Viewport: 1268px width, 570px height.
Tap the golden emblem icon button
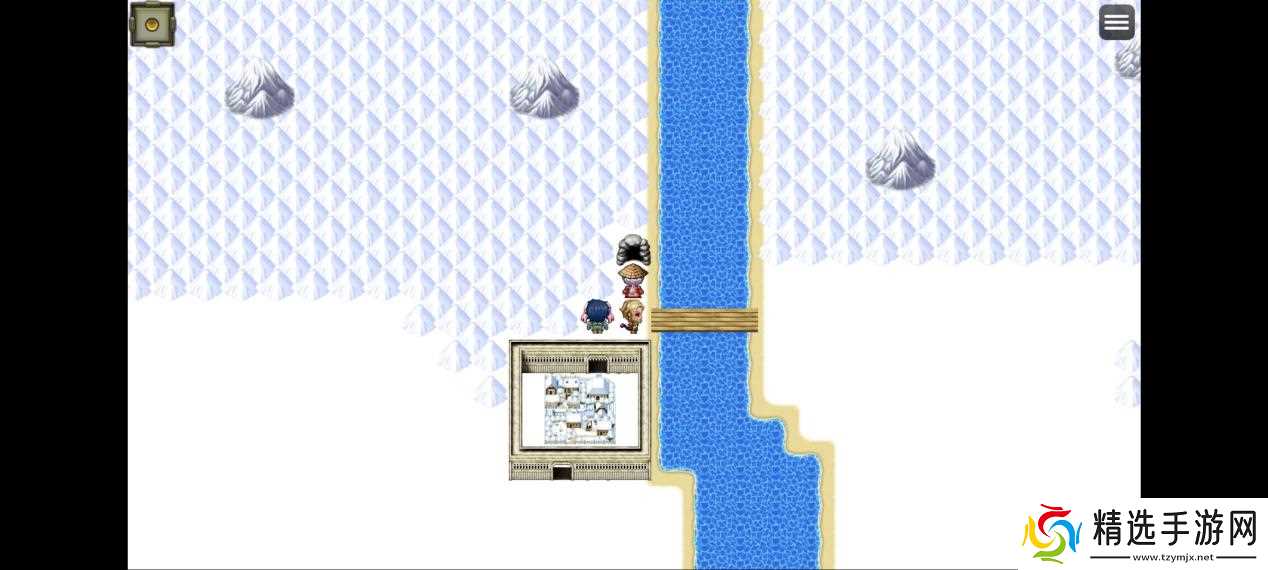tap(152, 24)
